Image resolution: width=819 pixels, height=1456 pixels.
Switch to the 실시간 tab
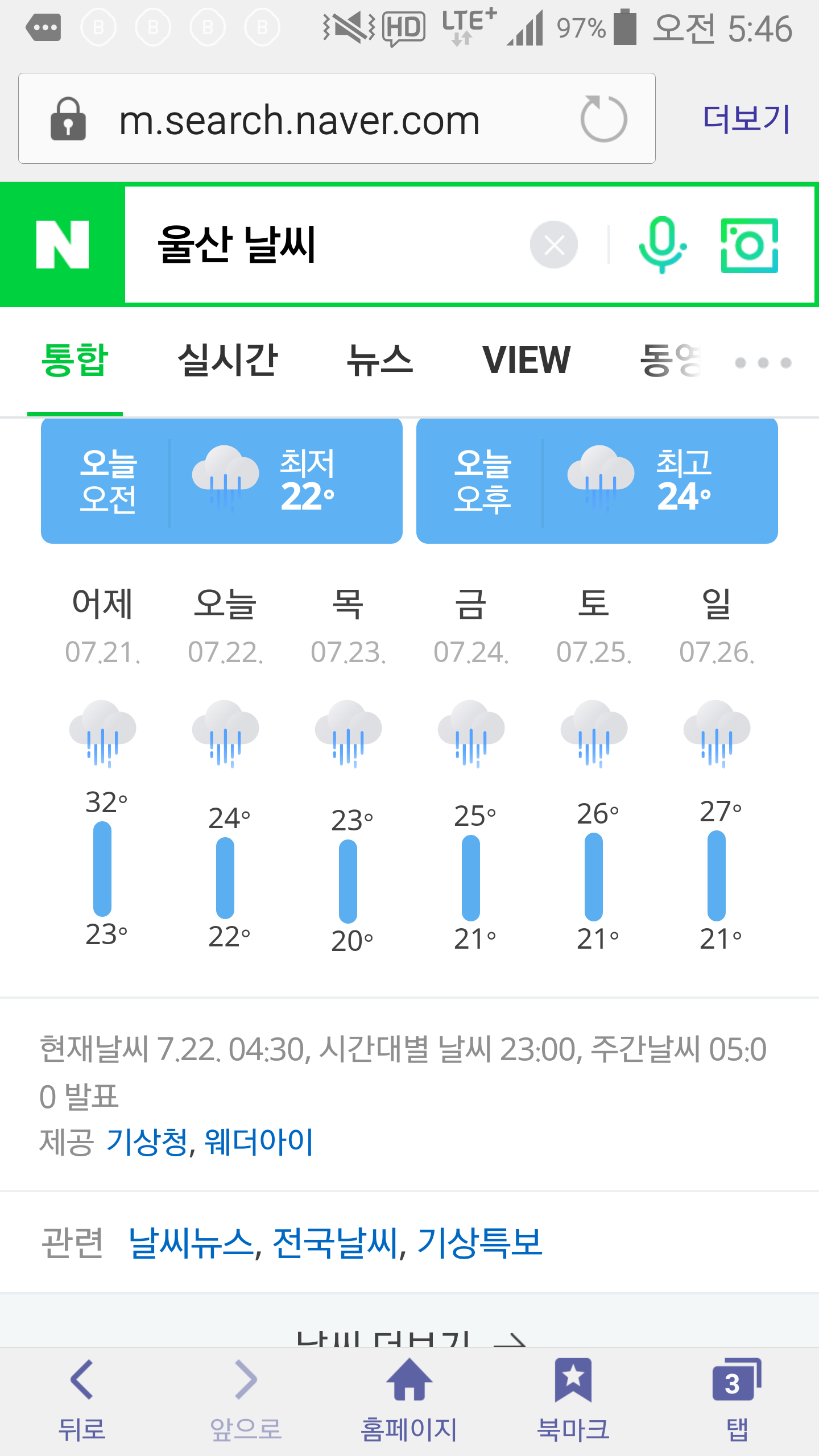coord(227,361)
